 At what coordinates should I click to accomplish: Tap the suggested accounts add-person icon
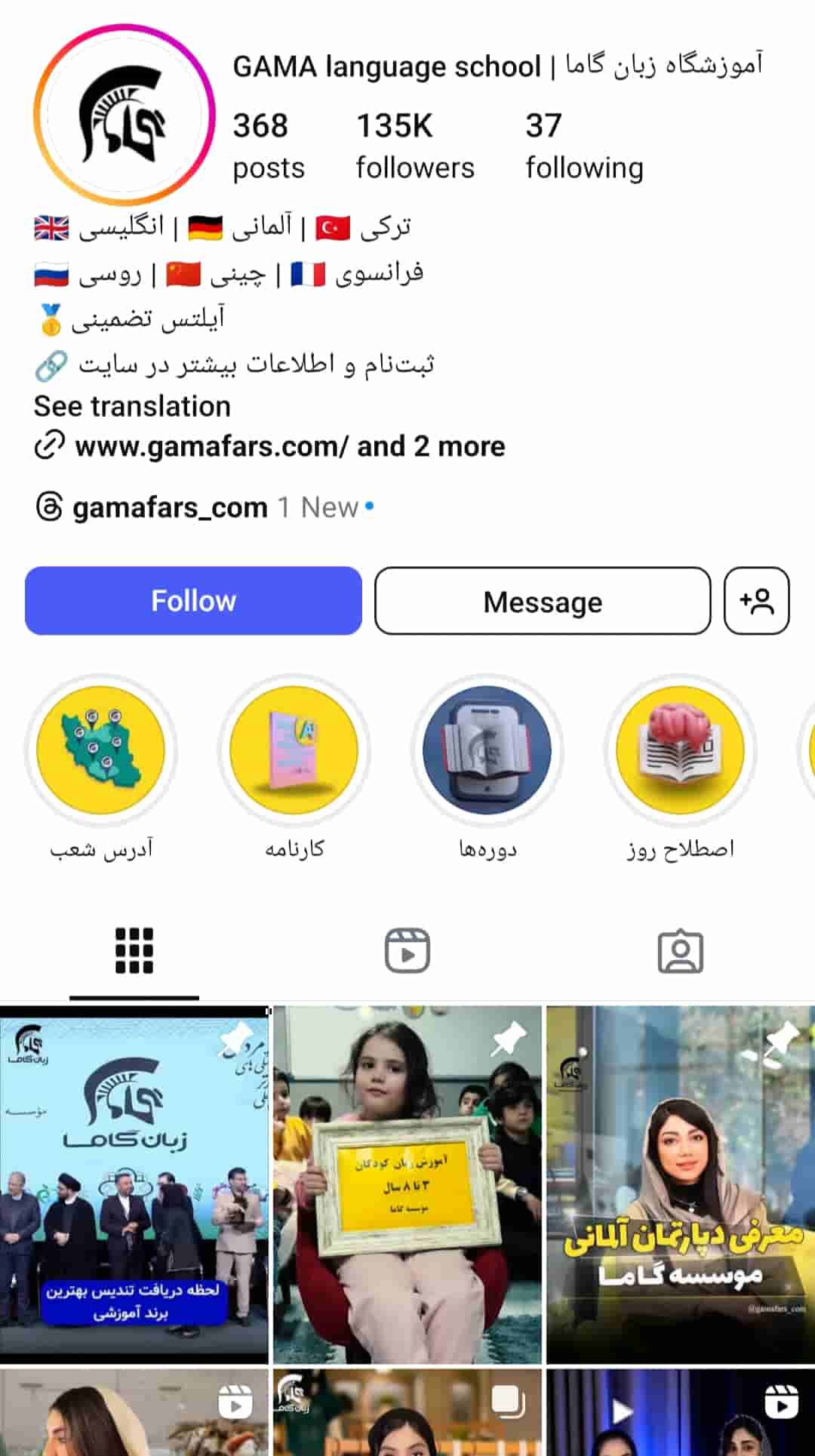click(757, 601)
